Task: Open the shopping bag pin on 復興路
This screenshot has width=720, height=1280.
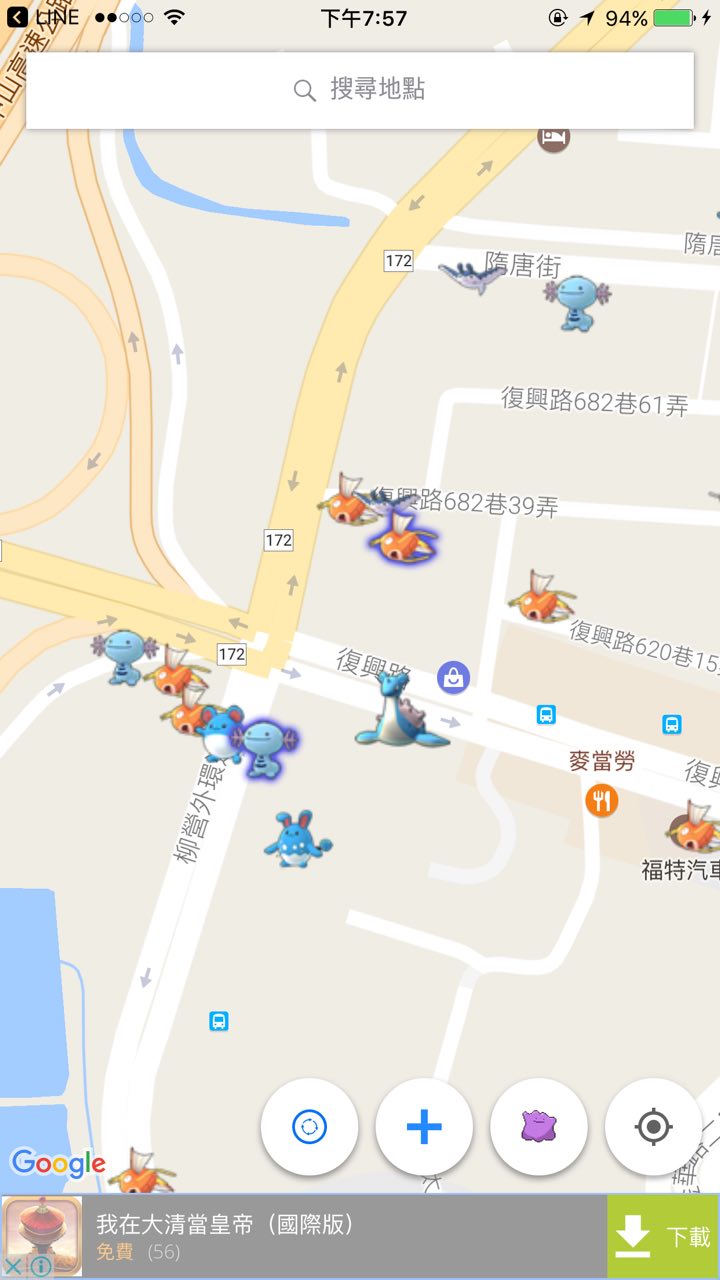Action: click(x=454, y=678)
